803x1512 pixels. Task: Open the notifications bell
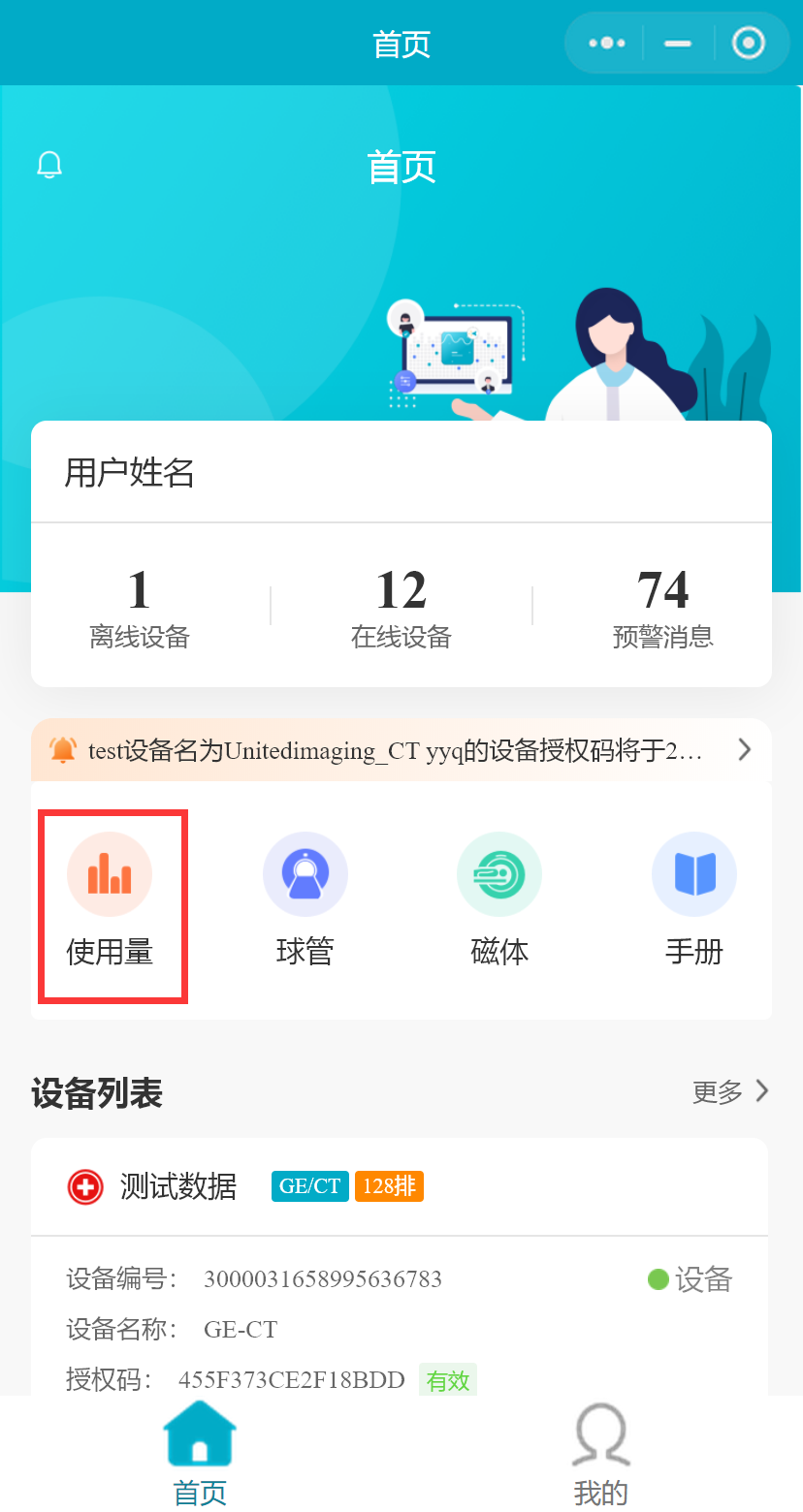point(49,165)
